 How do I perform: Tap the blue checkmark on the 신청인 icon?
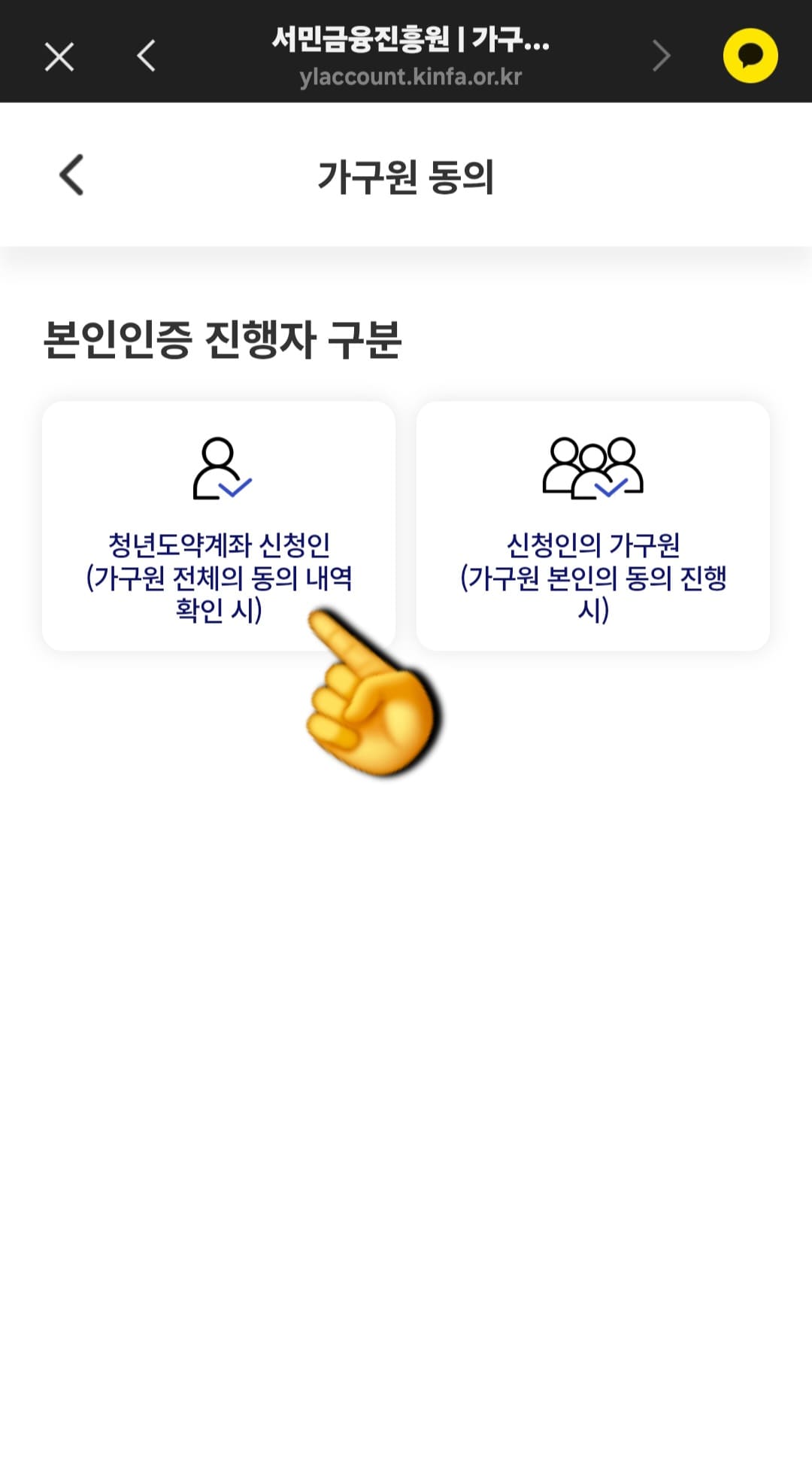coord(237,489)
